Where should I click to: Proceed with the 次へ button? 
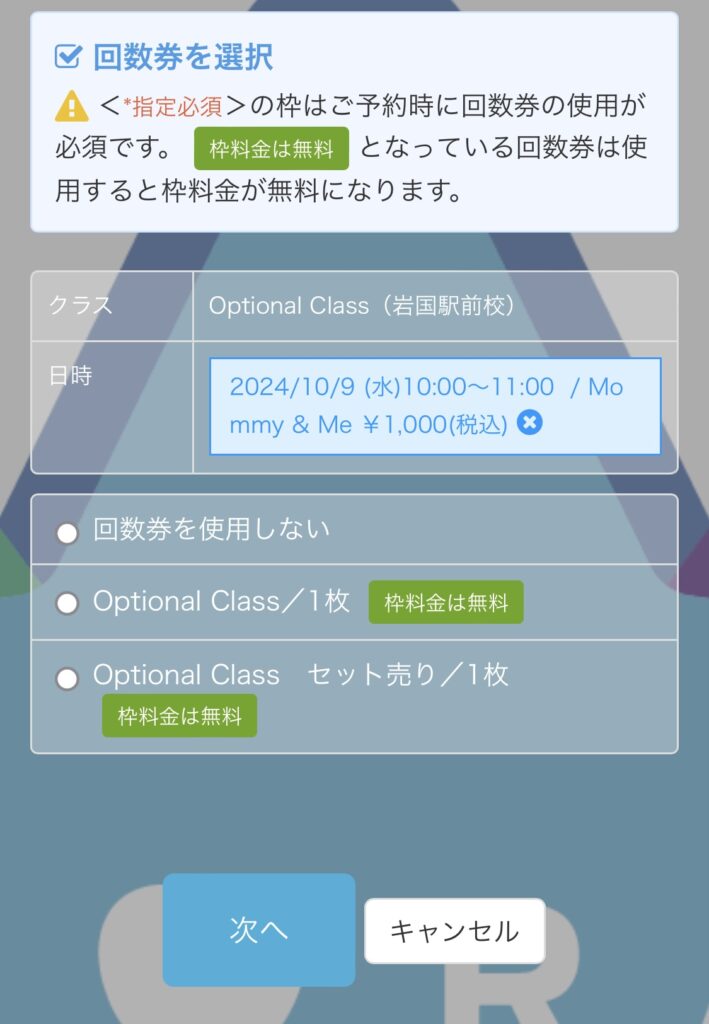tap(259, 930)
